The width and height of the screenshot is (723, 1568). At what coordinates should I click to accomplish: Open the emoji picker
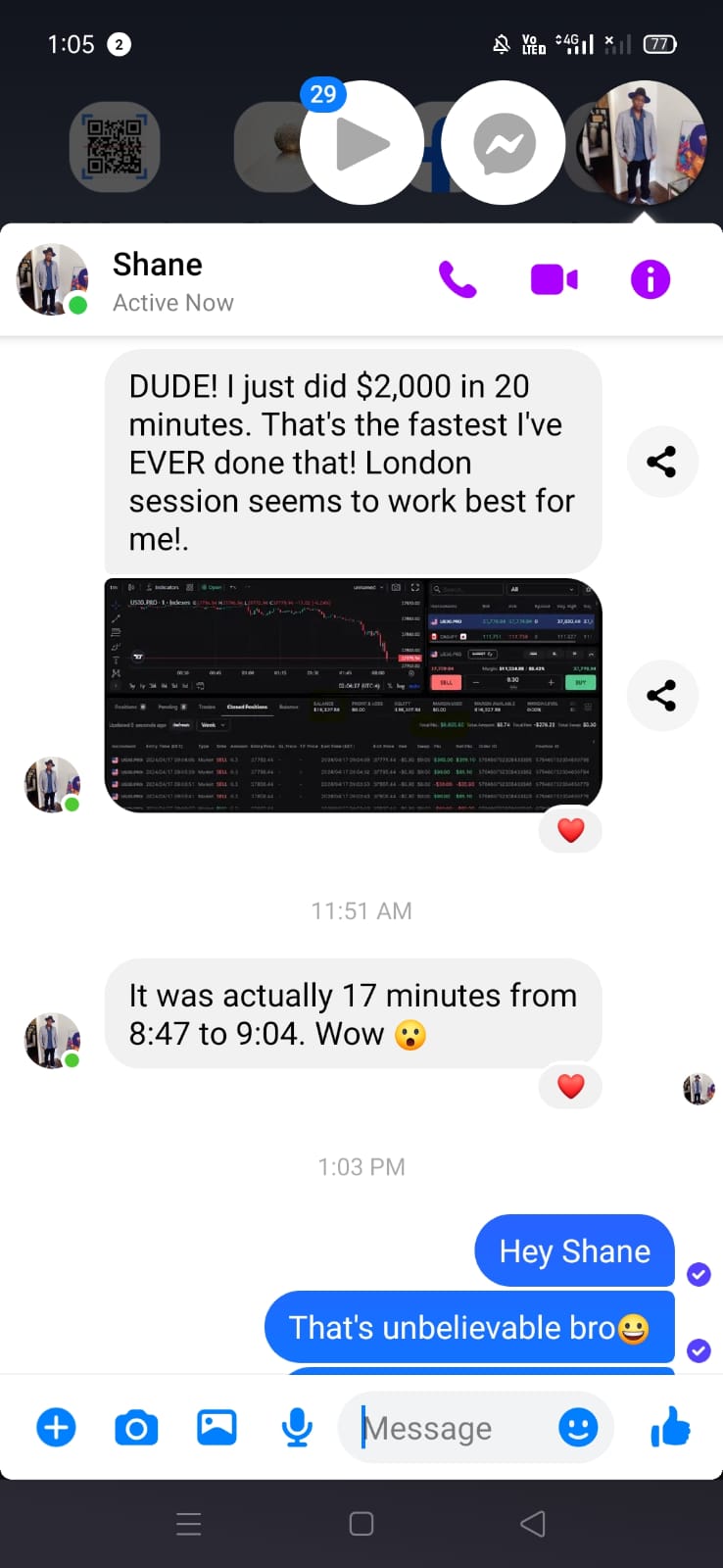pyautogui.click(x=578, y=1427)
